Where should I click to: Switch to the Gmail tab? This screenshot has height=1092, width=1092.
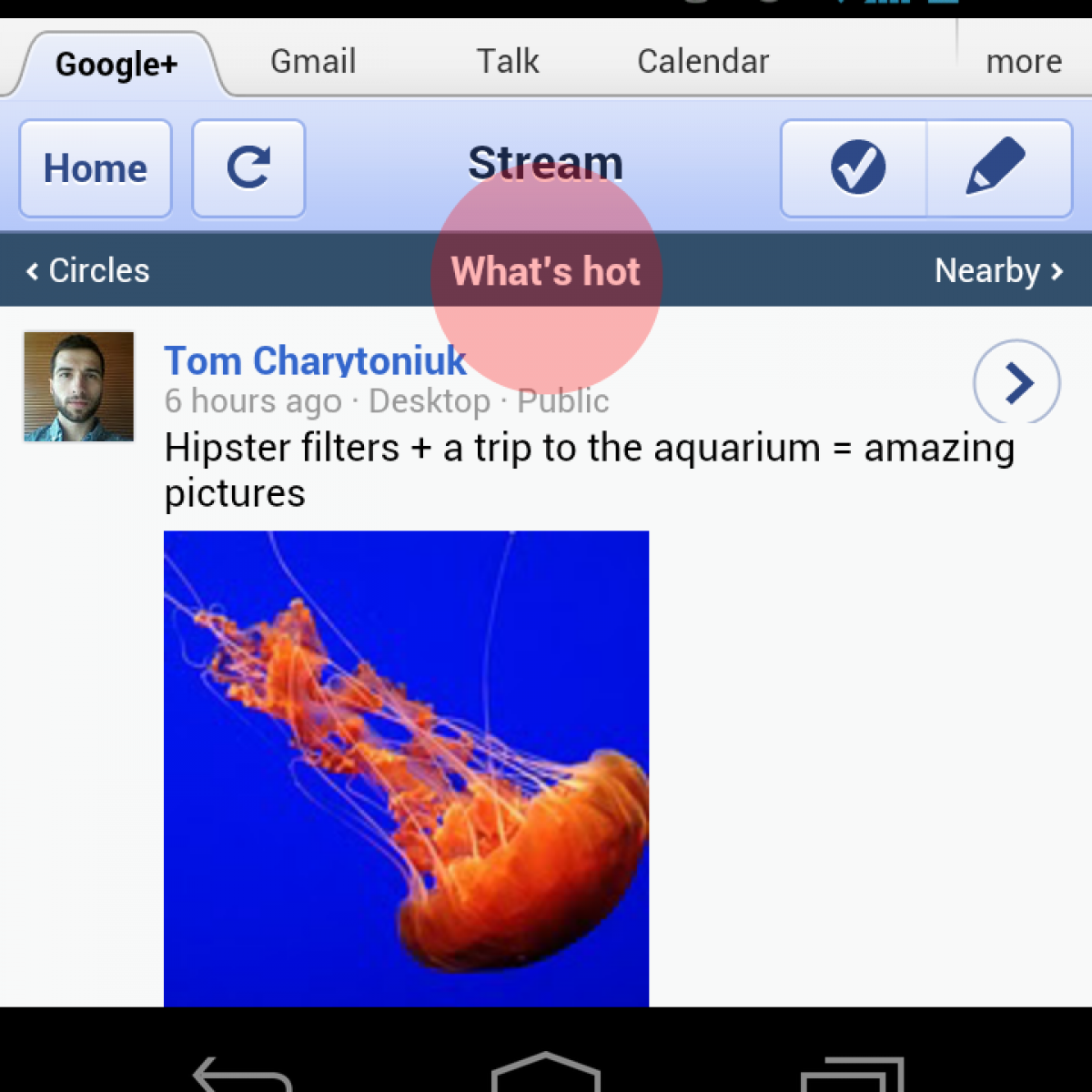click(x=313, y=62)
